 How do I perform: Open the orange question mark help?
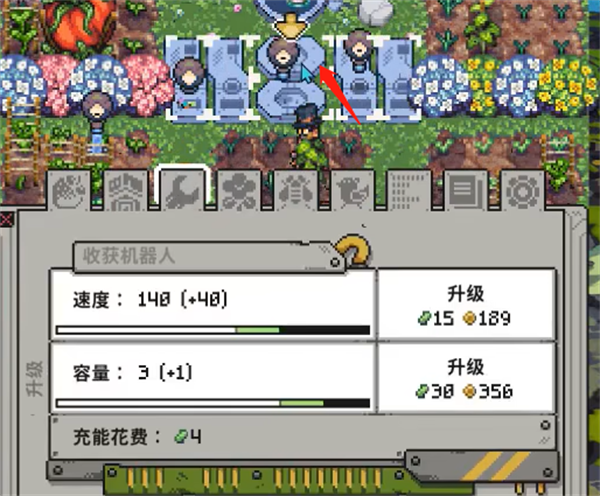[350, 252]
